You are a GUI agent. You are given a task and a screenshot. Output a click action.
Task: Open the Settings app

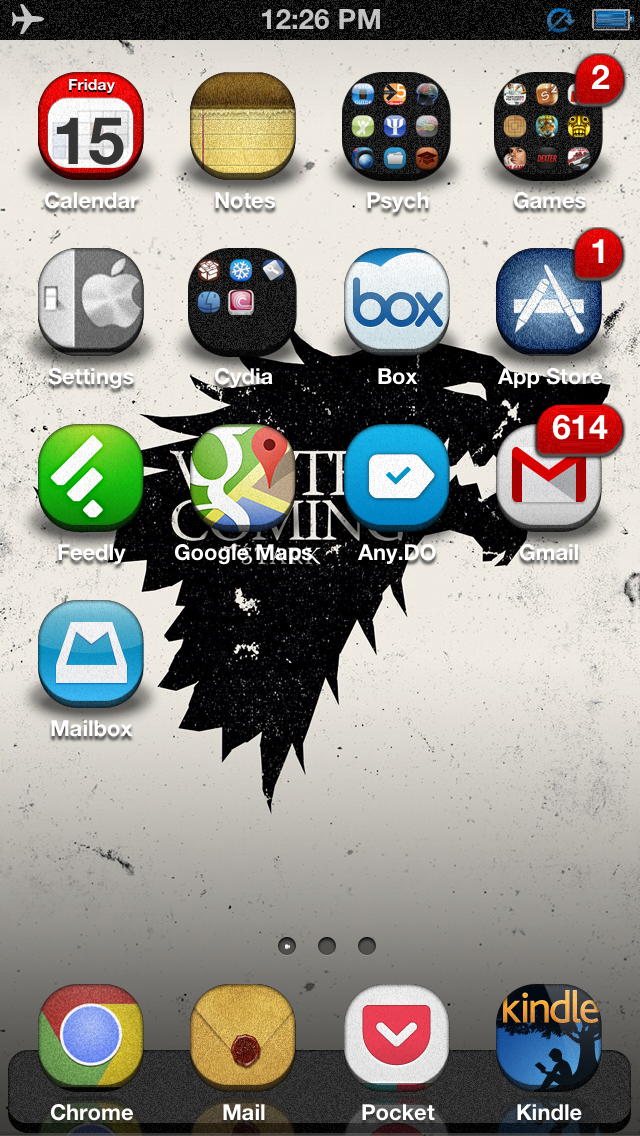[x=91, y=302]
